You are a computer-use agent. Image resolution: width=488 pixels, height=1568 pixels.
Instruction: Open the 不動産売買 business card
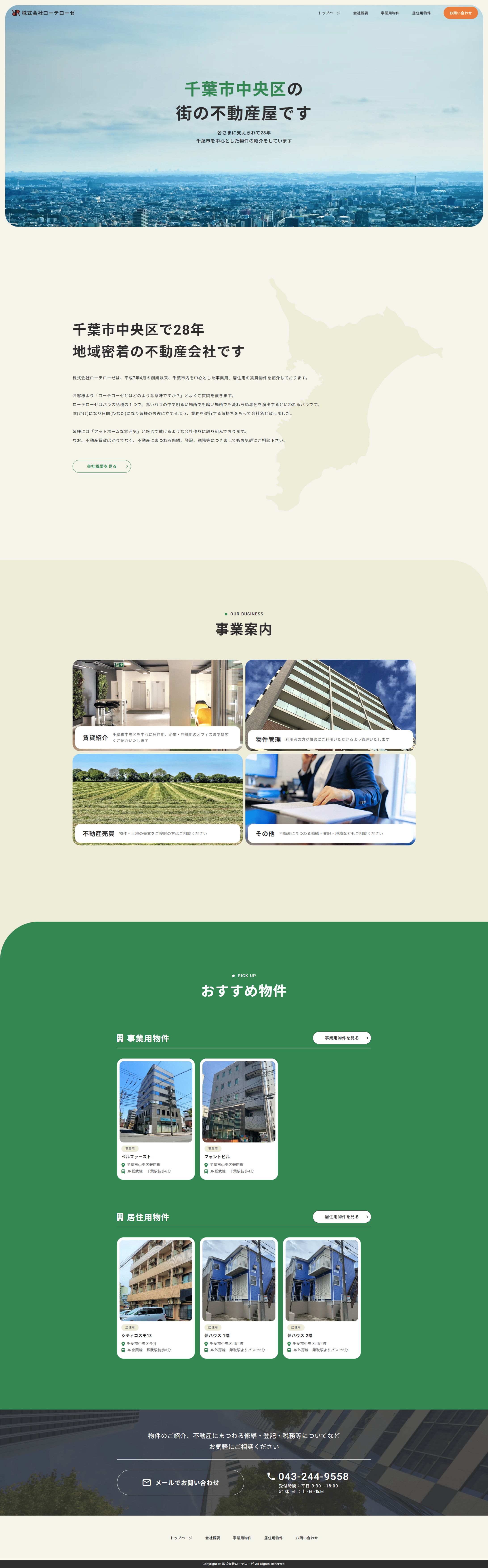(x=158, y=799)
